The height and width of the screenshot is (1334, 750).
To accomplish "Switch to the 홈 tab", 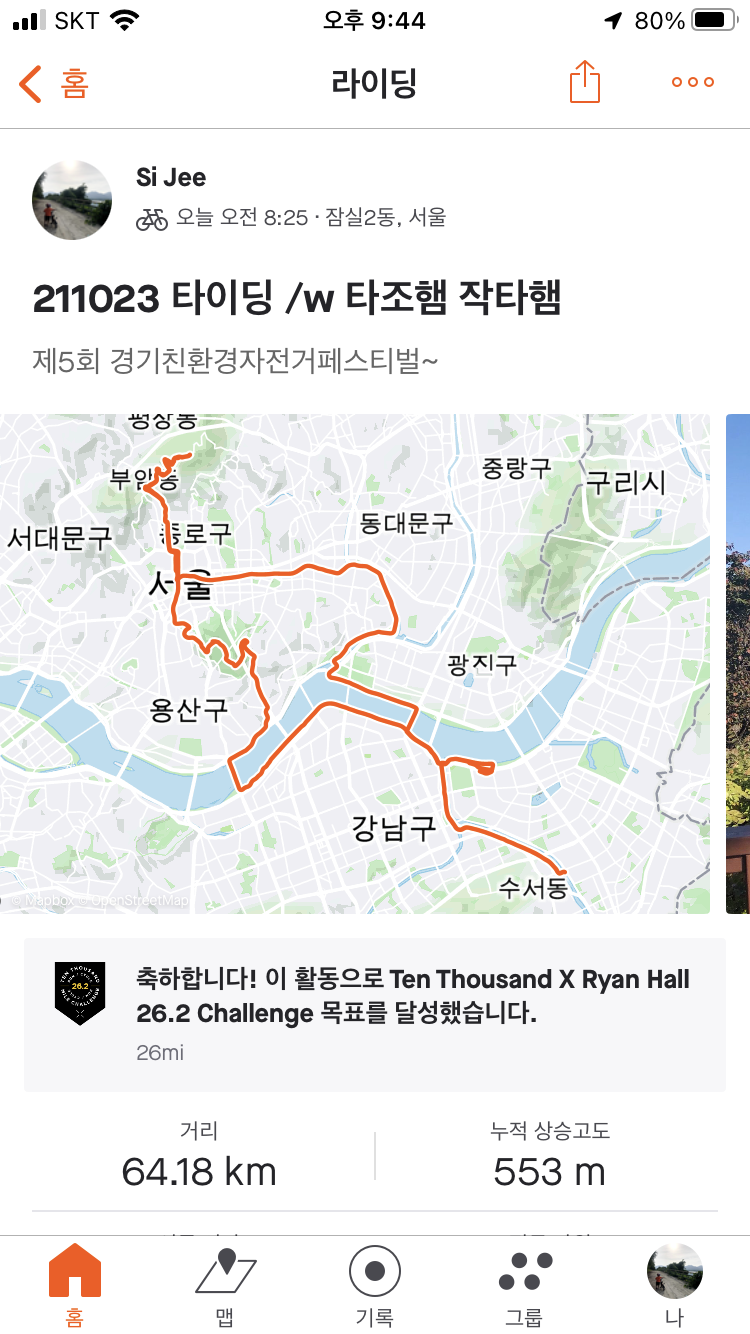I will [x=75, y=1284].
